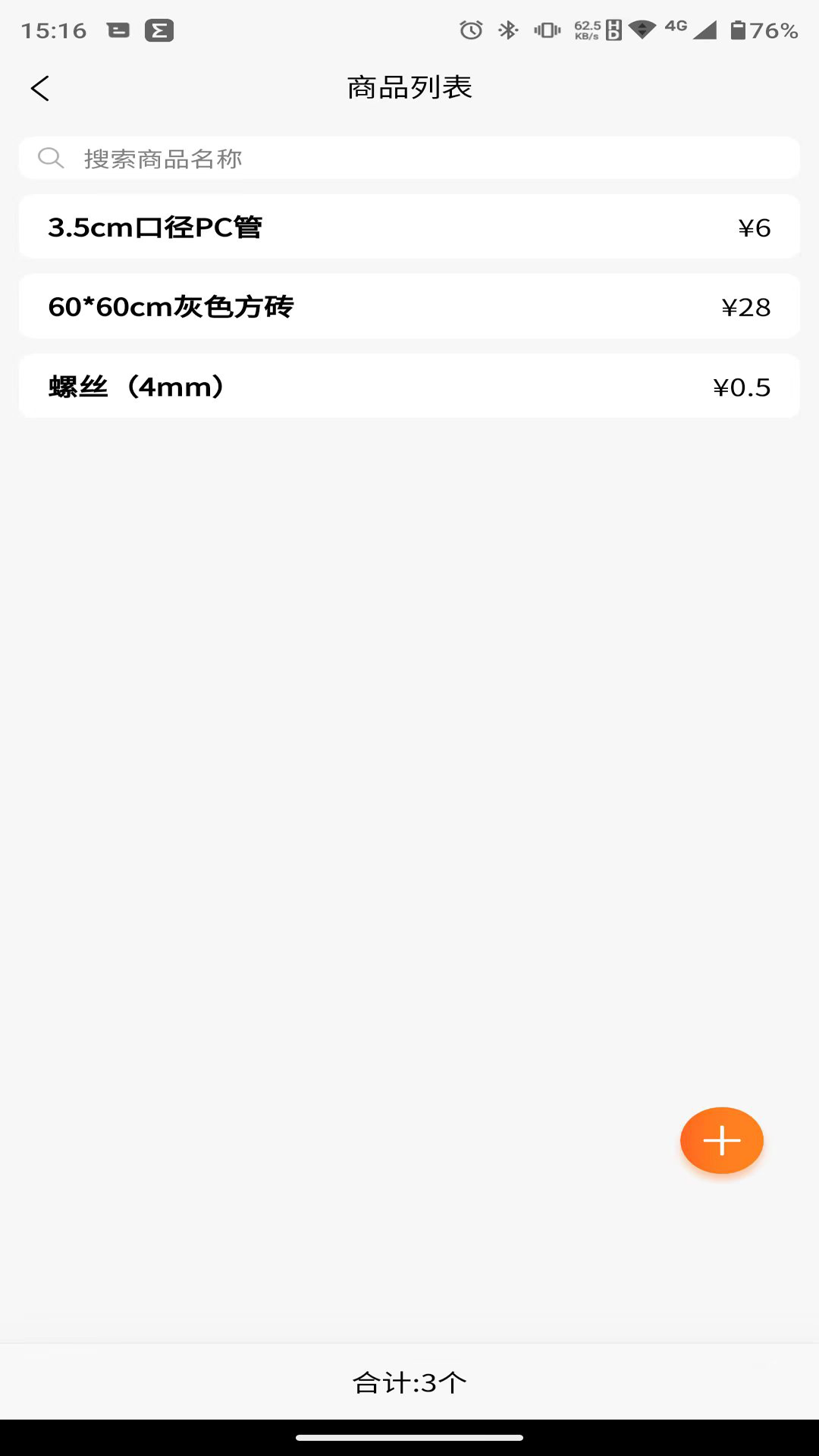Tap the Bluetooth icon in status bar

[x=507, y=29]
